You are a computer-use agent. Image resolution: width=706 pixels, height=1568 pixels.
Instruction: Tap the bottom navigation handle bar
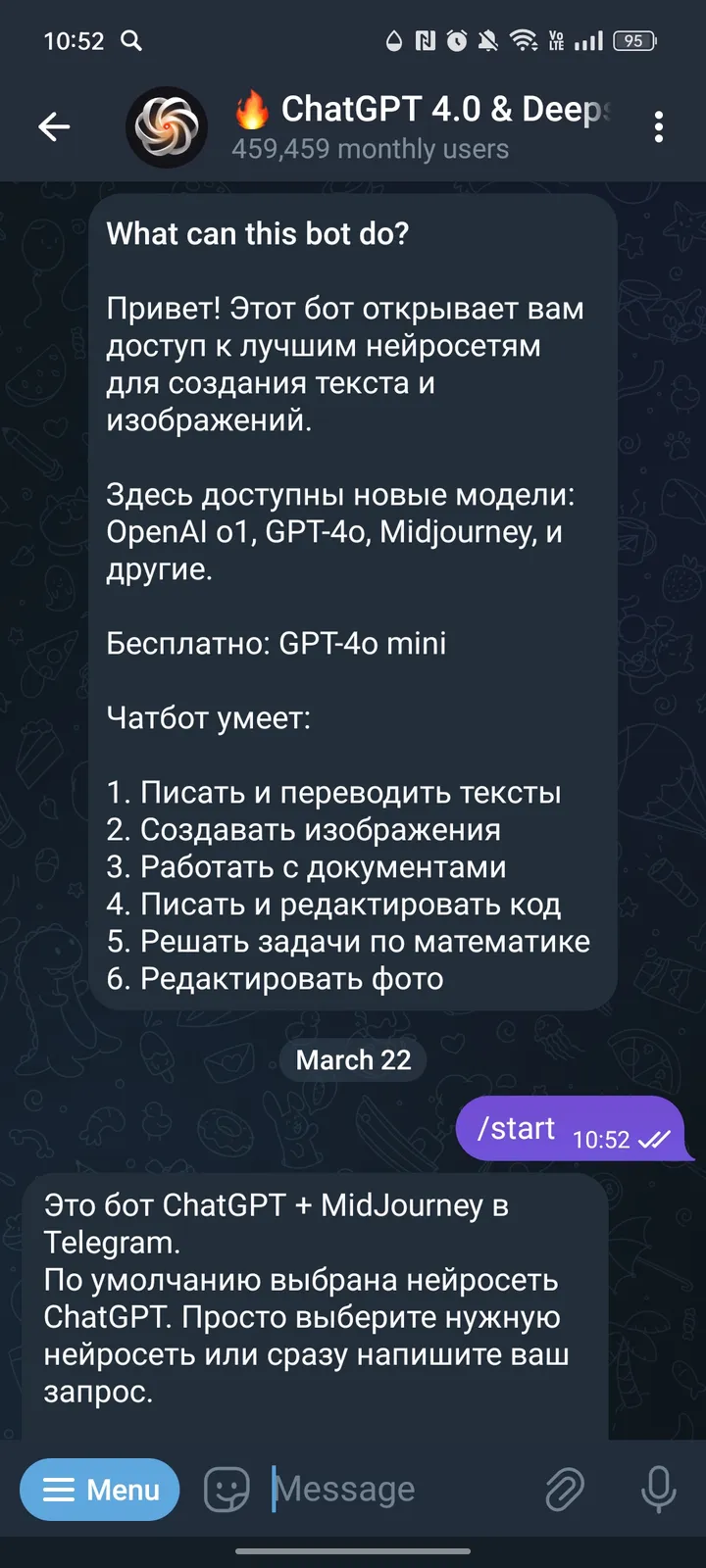(353, 1552)
